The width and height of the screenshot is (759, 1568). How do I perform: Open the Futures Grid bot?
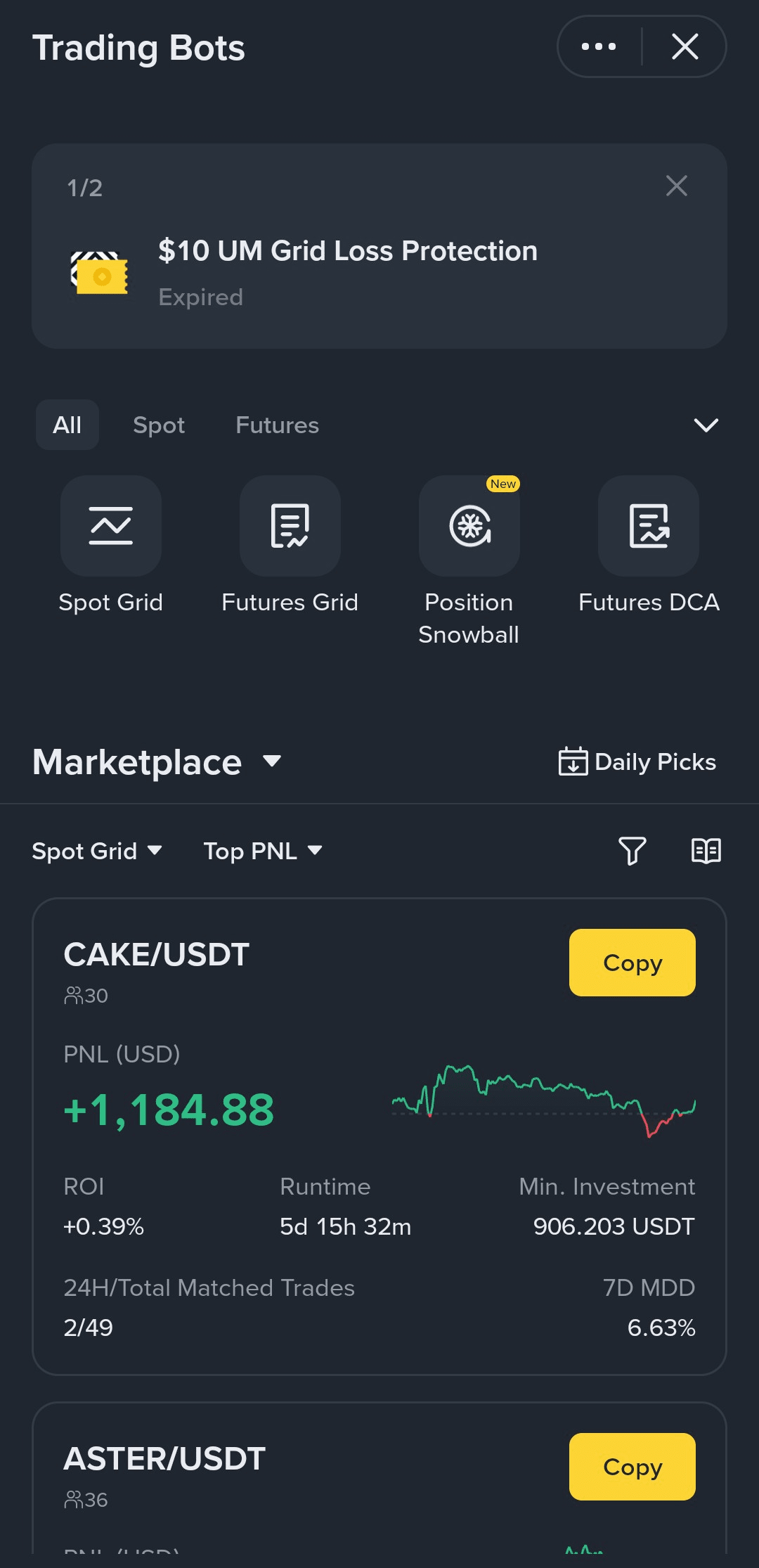(x=290, y=527)
